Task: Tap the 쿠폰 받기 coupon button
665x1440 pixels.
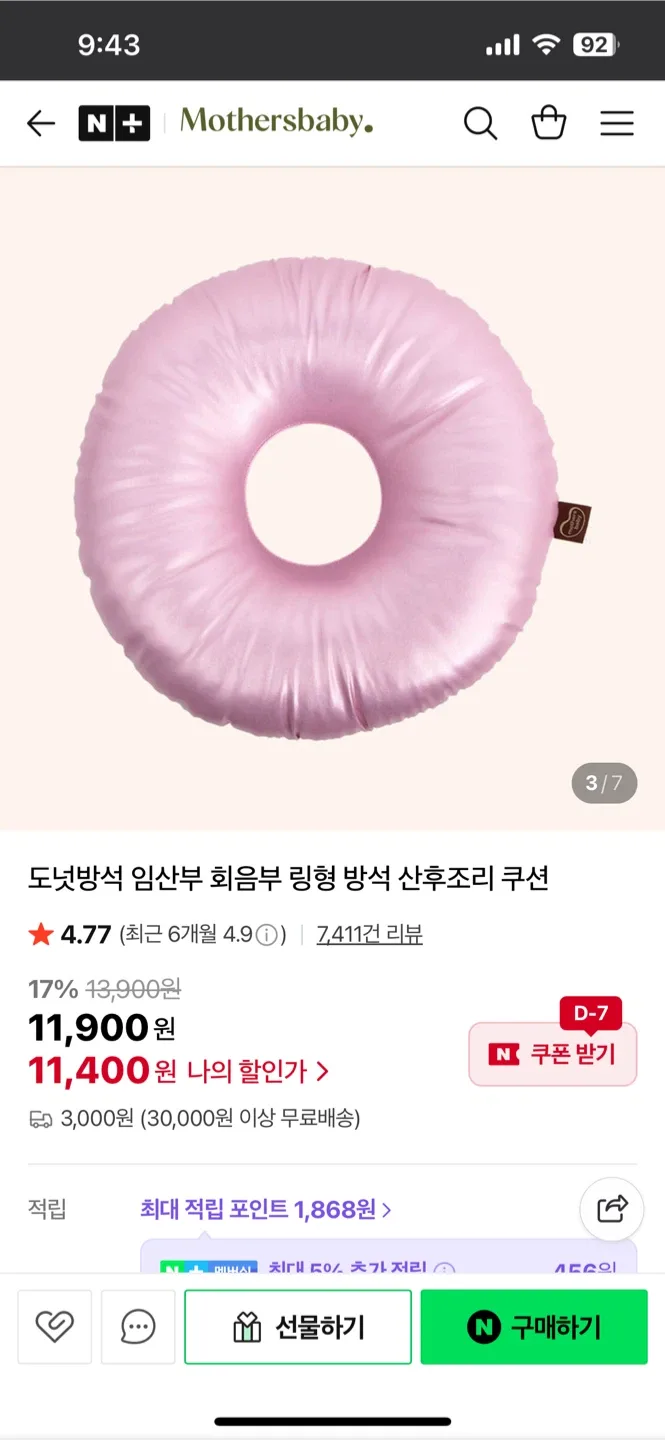Action: coord(553,1054)
